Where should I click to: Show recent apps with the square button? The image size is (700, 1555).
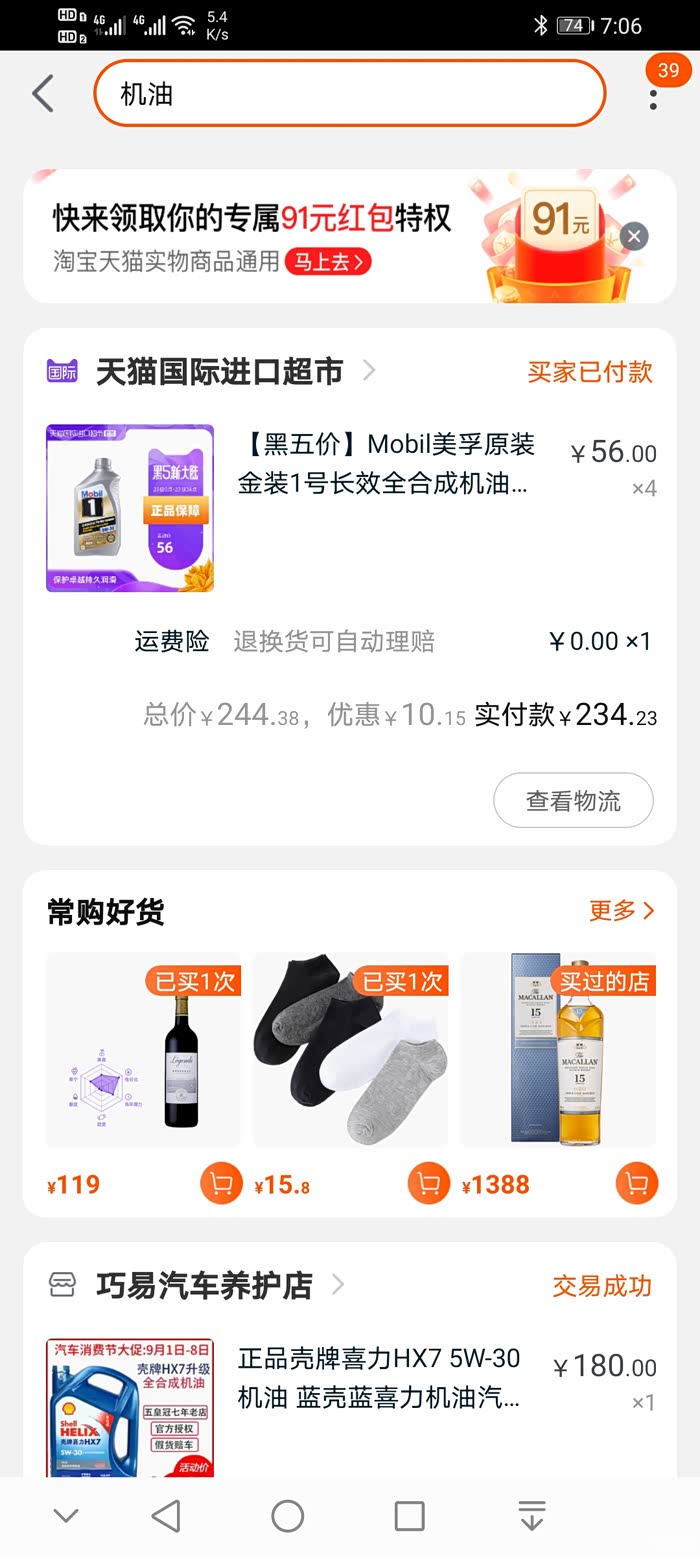pos(409,1516)
